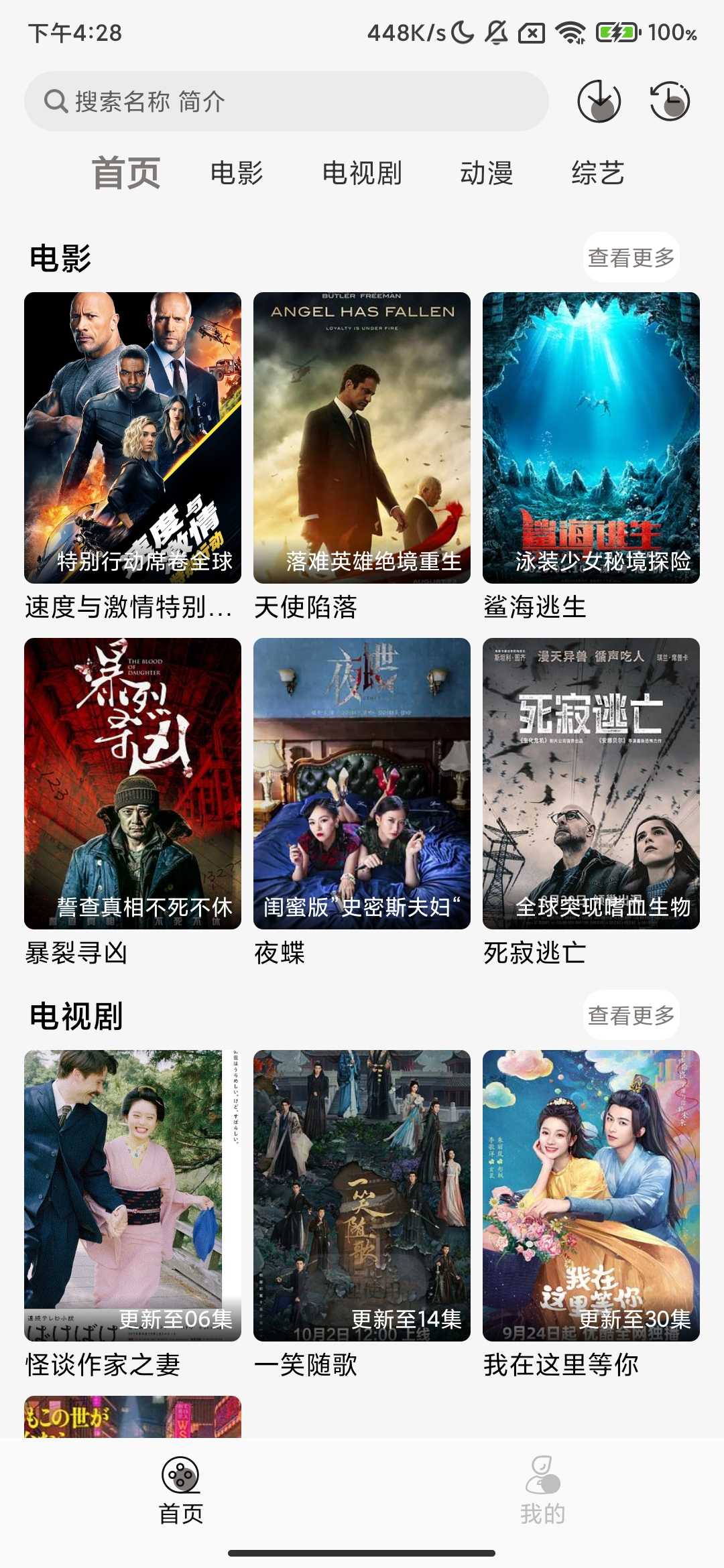Select the 首页 bottom navigation tab
The width and height of the screenshot is (724, 1568).
point(181,1488)
